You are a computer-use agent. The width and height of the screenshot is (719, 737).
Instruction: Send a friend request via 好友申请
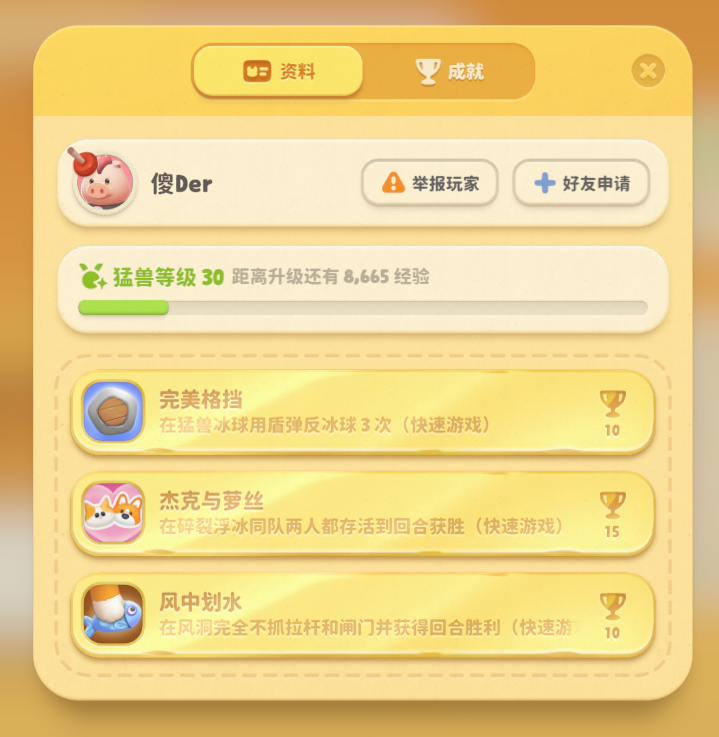coord(581,183)
